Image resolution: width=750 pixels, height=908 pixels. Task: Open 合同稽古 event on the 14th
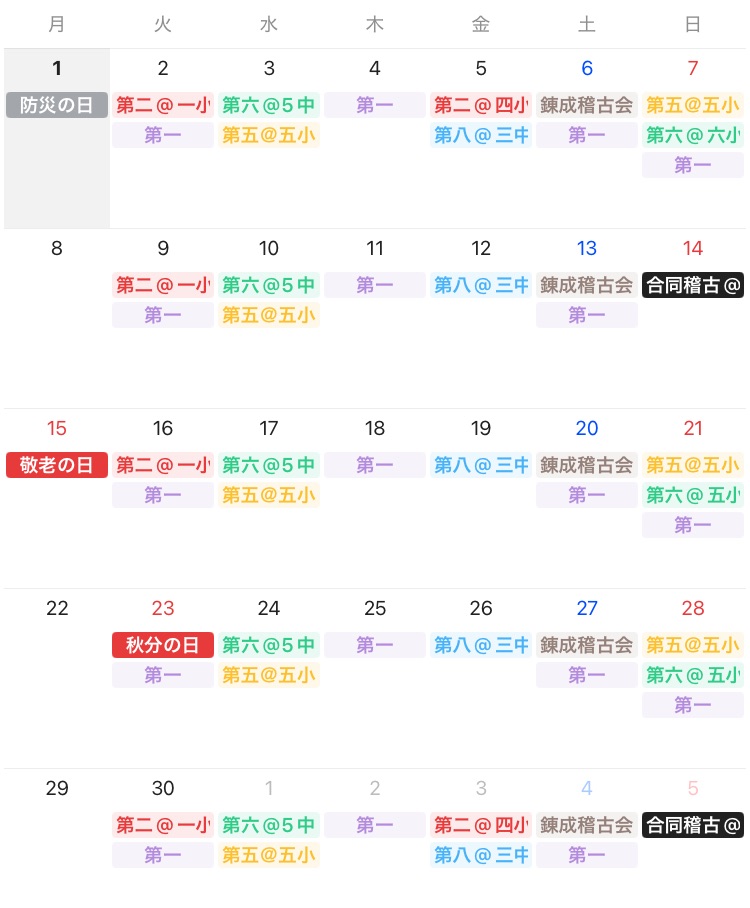click(x=693, y=285)
